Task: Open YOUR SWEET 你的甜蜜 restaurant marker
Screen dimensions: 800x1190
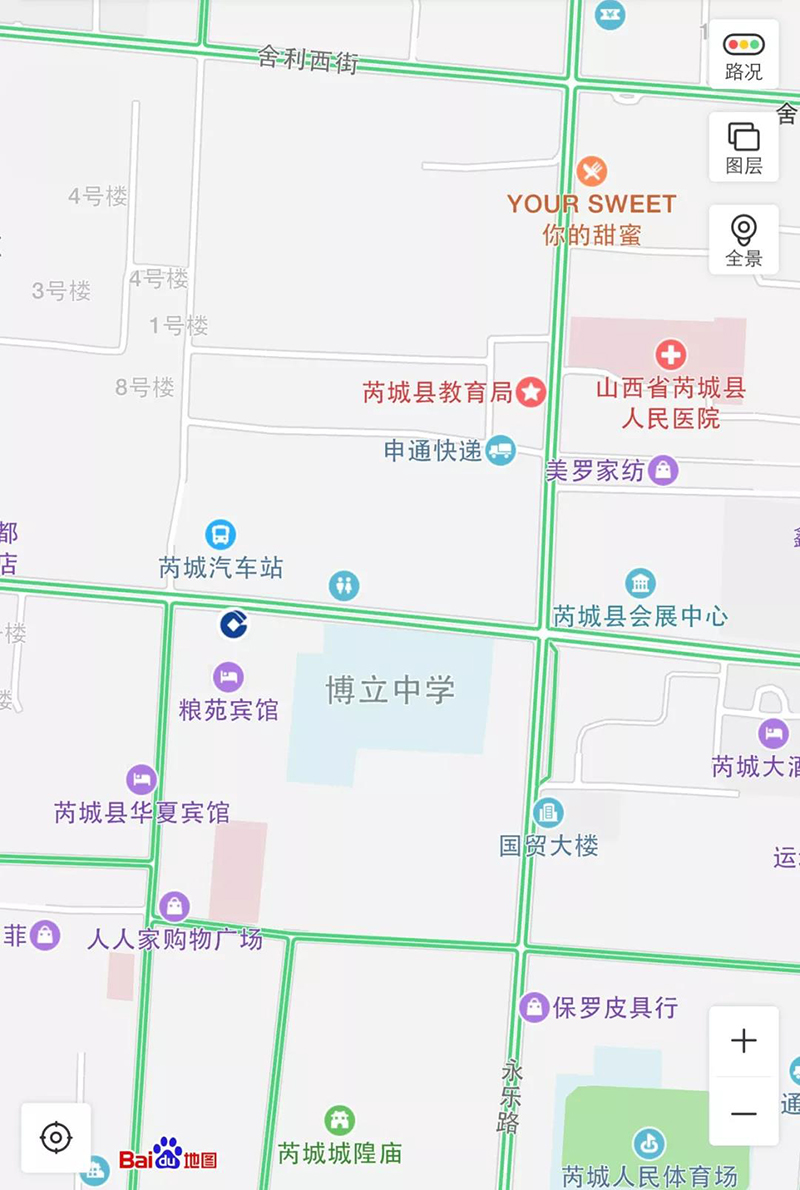Action: click(x=592, y=171)
